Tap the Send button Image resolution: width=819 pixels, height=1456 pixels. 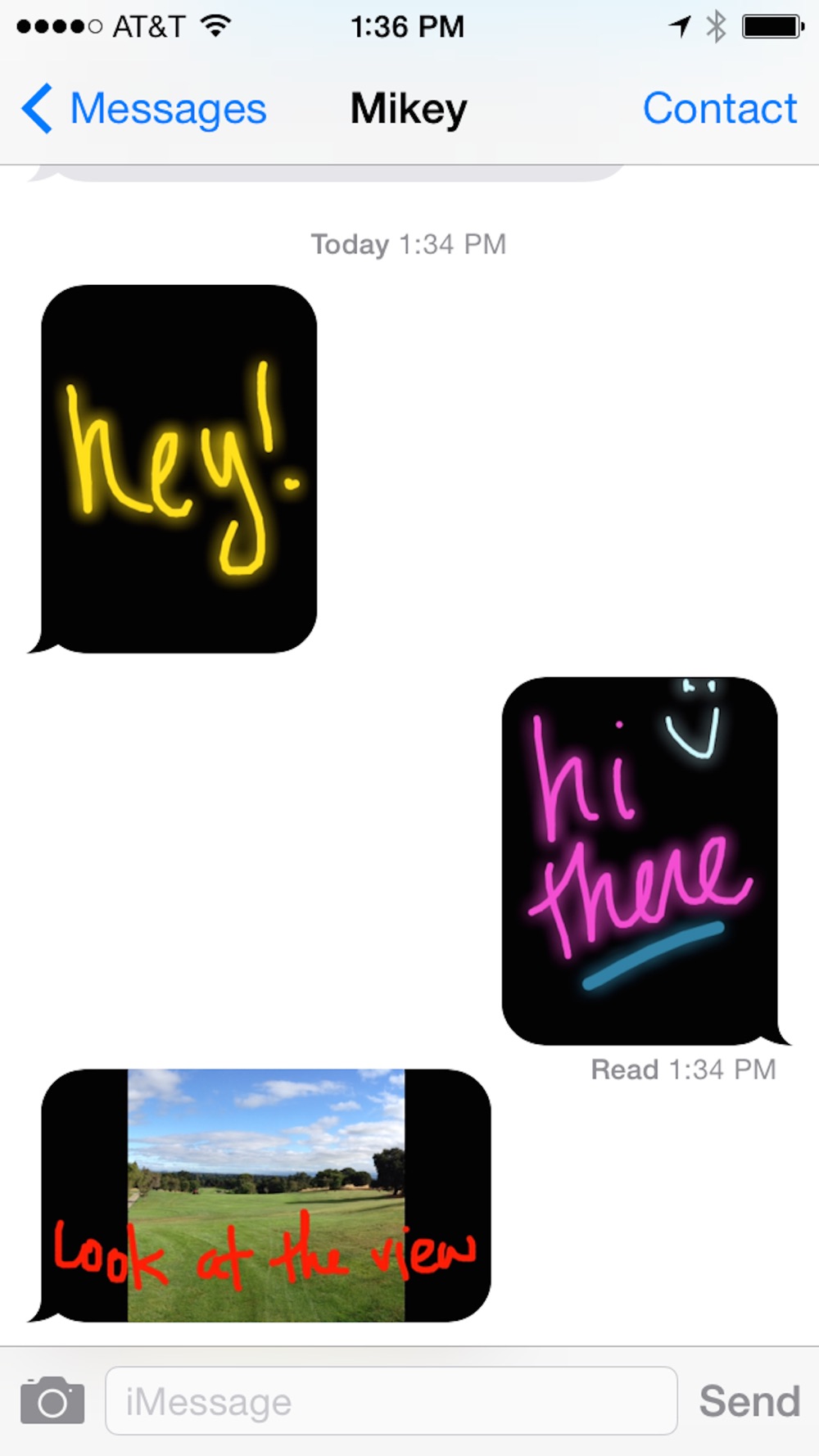click(x=749, y=1401)
